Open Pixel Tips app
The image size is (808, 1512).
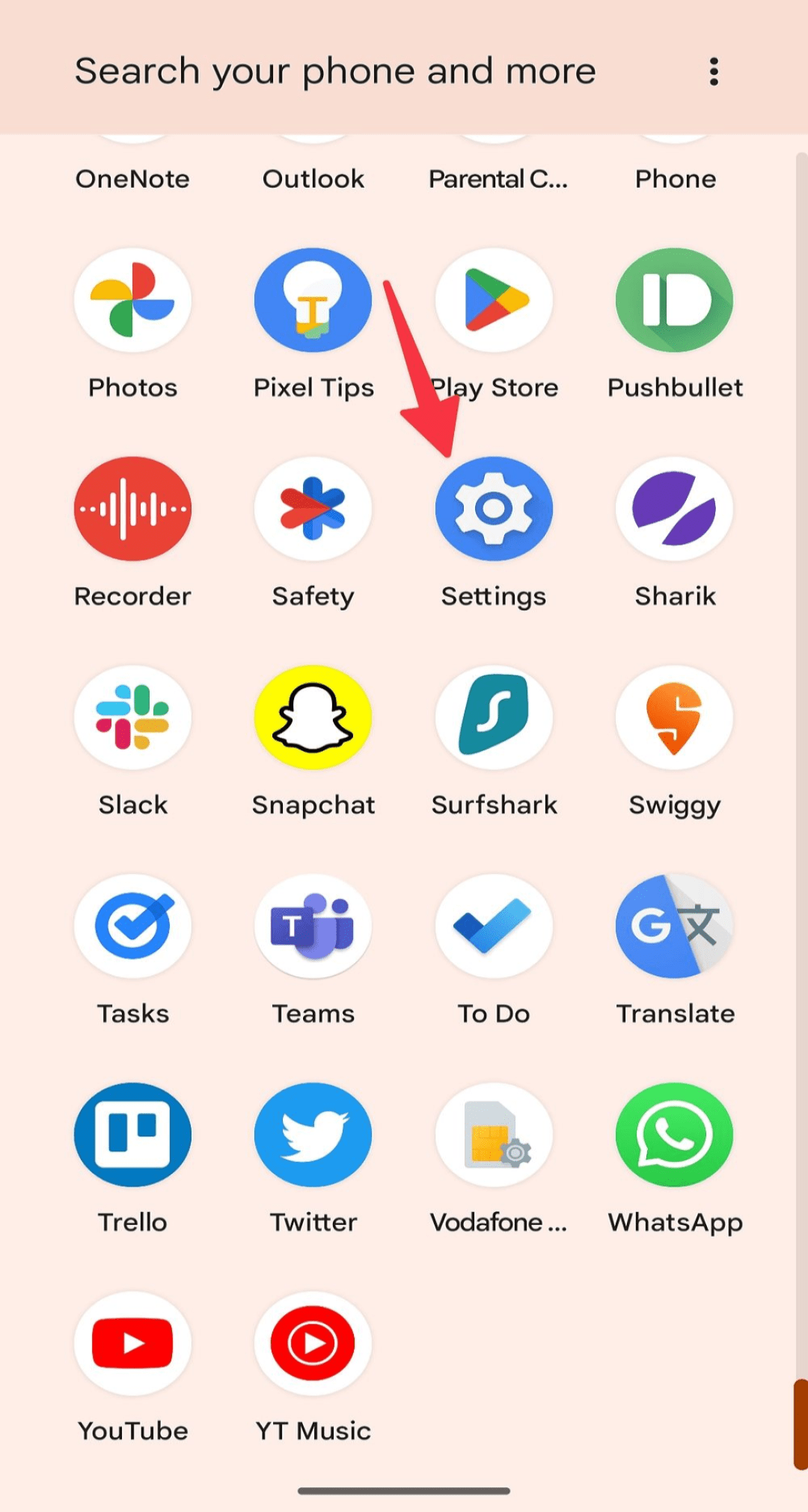pyautogui.click(x=313, y=301)
